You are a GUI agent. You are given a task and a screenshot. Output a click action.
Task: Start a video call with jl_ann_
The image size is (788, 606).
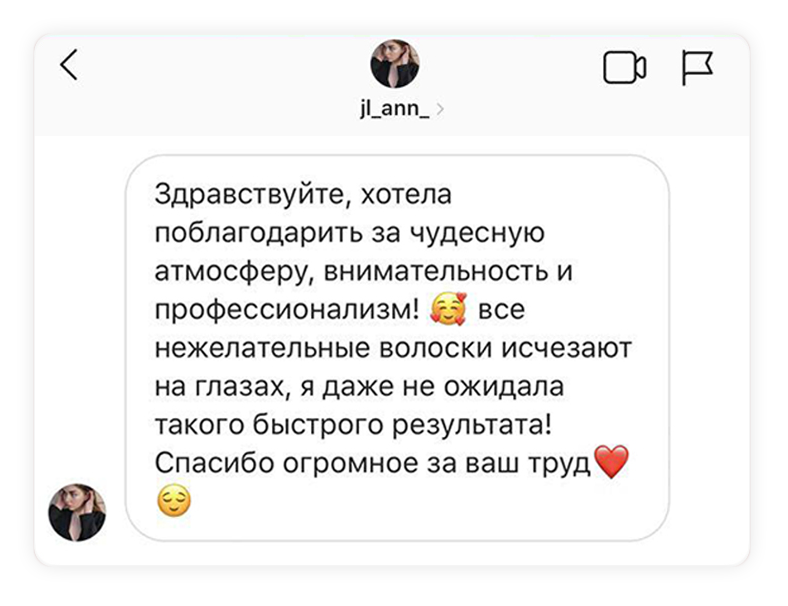click(624, 68)
